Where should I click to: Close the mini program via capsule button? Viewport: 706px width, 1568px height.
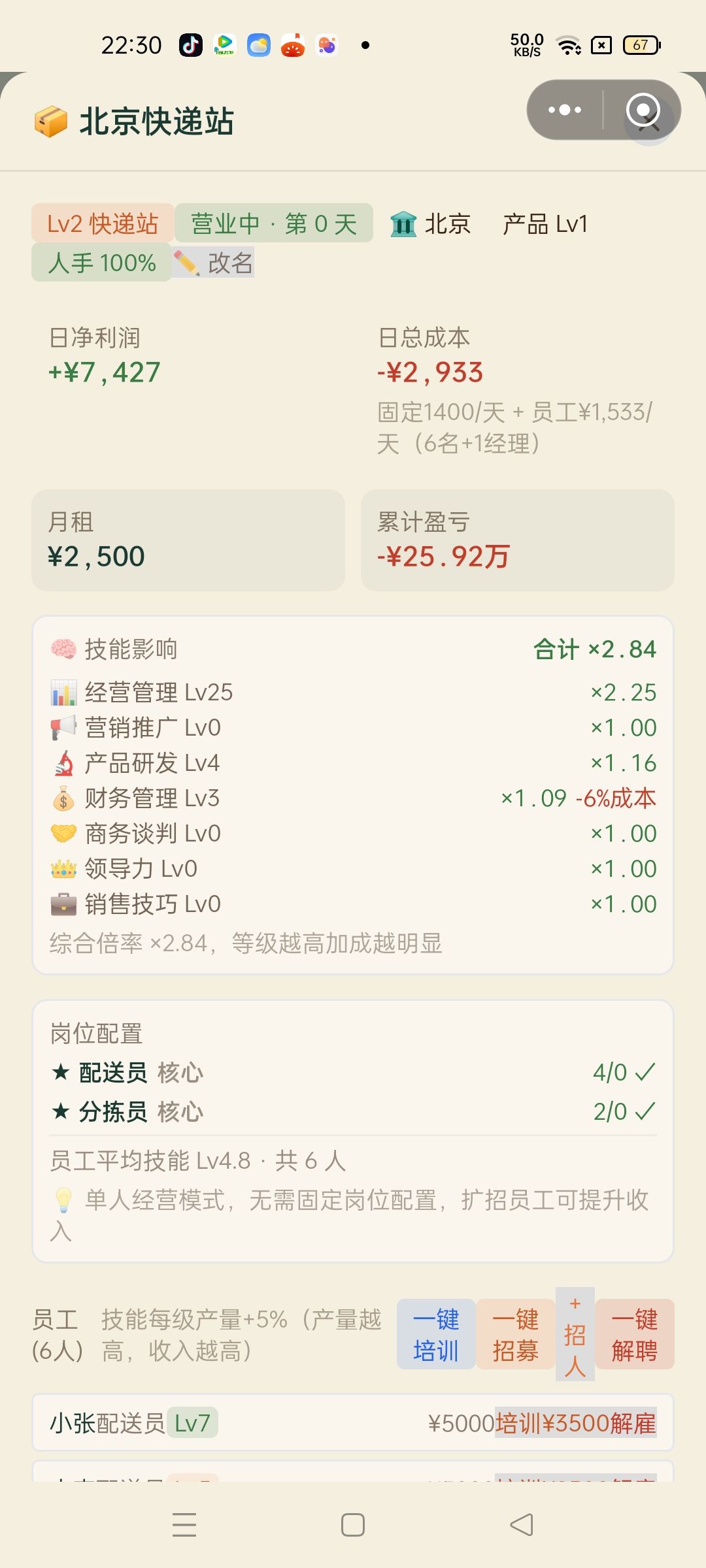pos(643,110)
